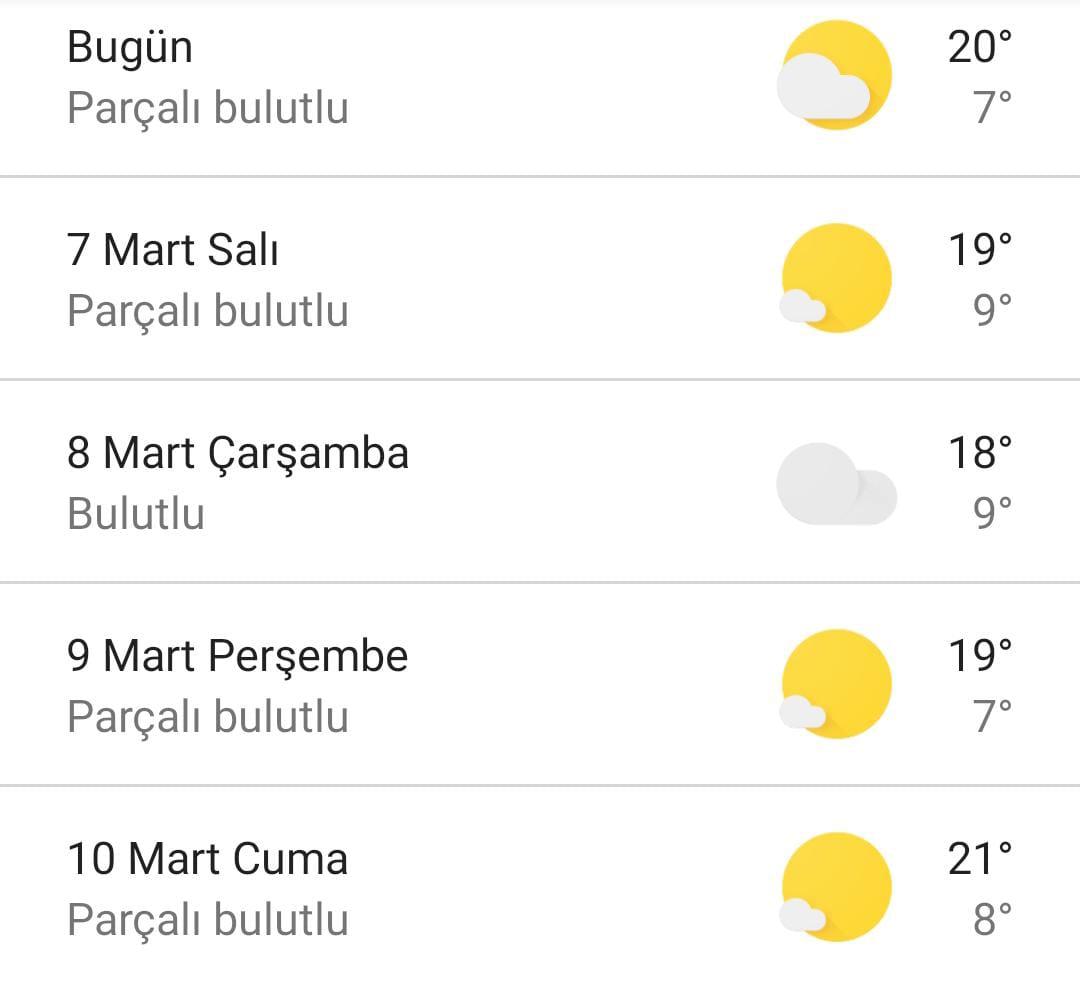View the 9 Mart Perşembe forecast details
The height and width of the screenshot is (986, 1080).
pyautogui.click(x=540, y=685)
